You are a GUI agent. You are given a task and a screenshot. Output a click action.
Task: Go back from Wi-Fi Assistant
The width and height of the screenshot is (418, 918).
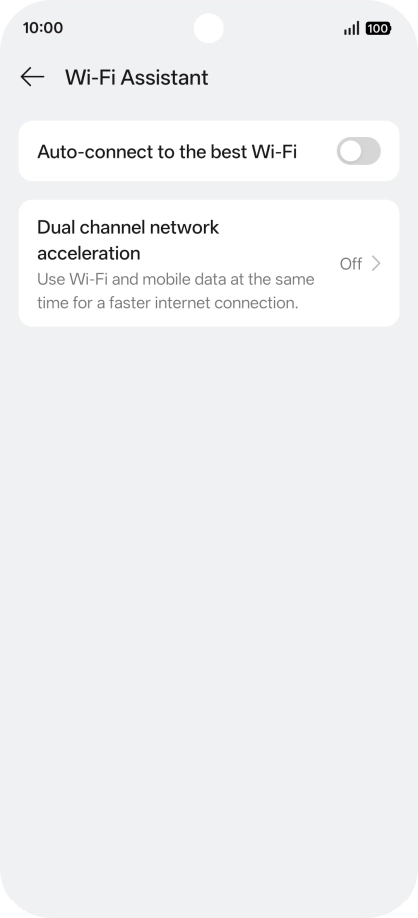(x=32, y=77)
